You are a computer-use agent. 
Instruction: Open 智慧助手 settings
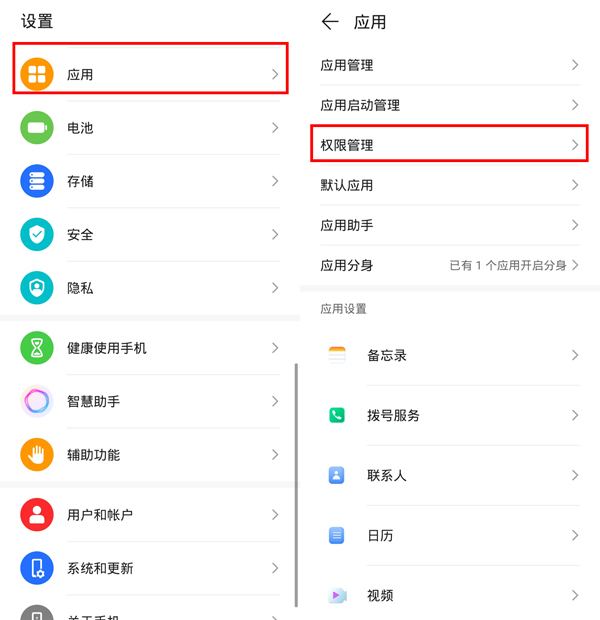click(150, 401)
